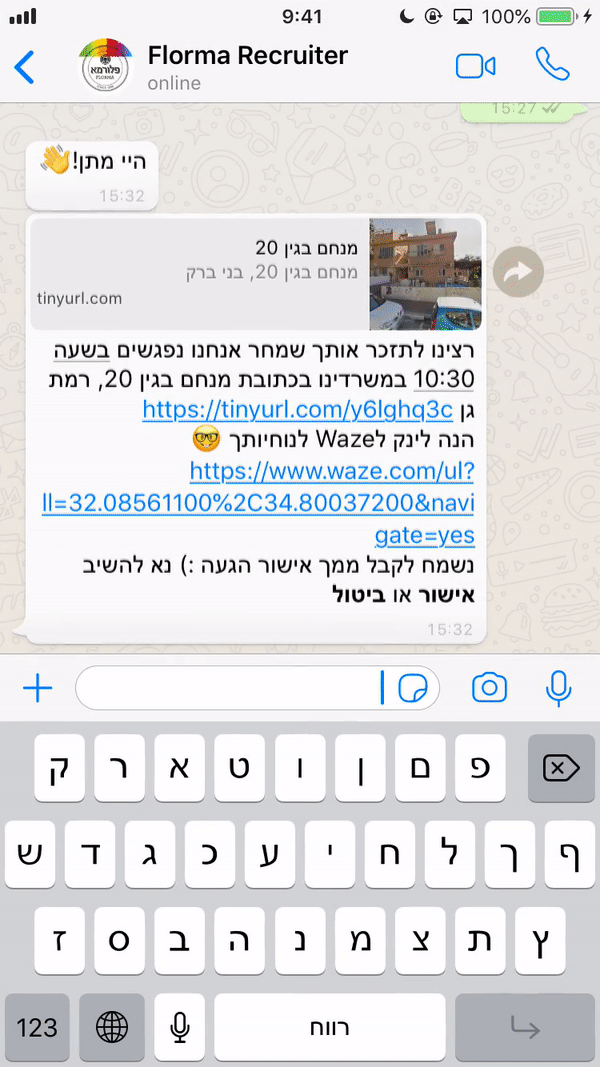
Task: Switch keyboard language with the globe key
Action: coord(112,1028)
